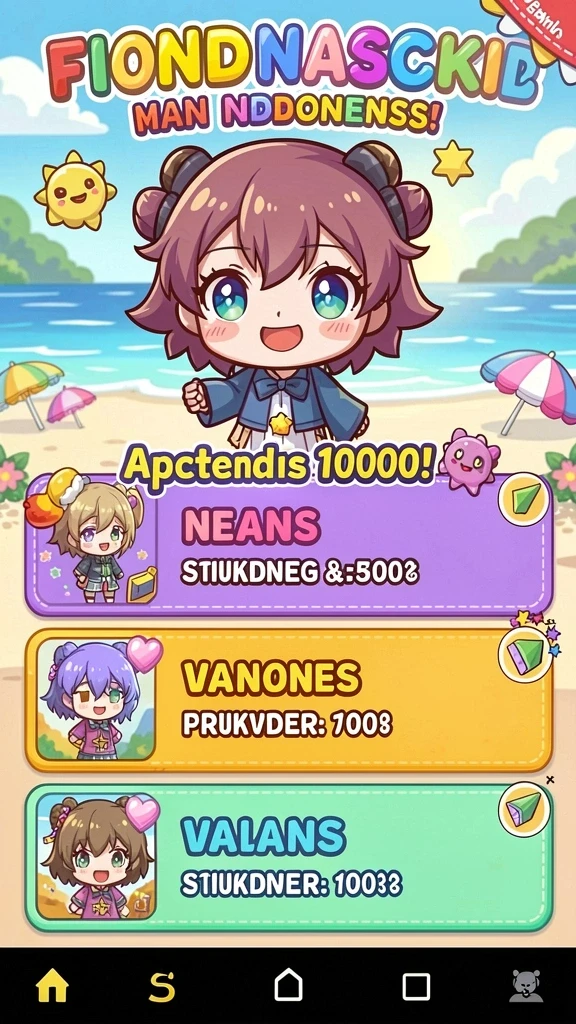This screenshot has height=1024, width=576.
Task: Tap the green gem icon on NEANS card
Action: coord(524,499)
